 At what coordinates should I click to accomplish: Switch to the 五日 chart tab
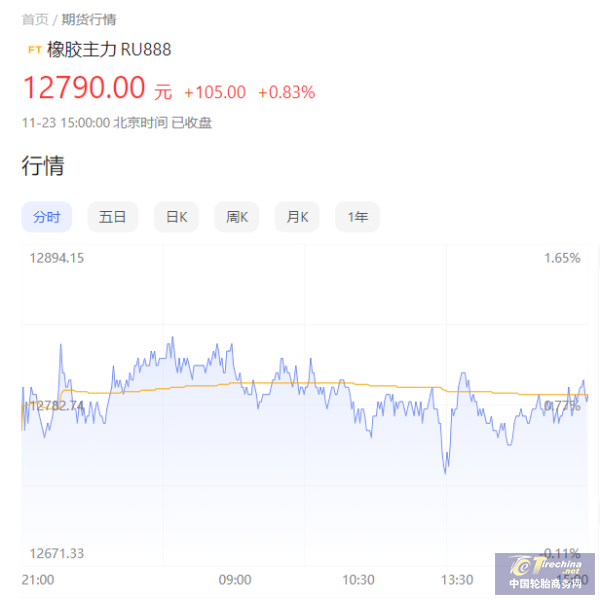click(x=113, y=217)
